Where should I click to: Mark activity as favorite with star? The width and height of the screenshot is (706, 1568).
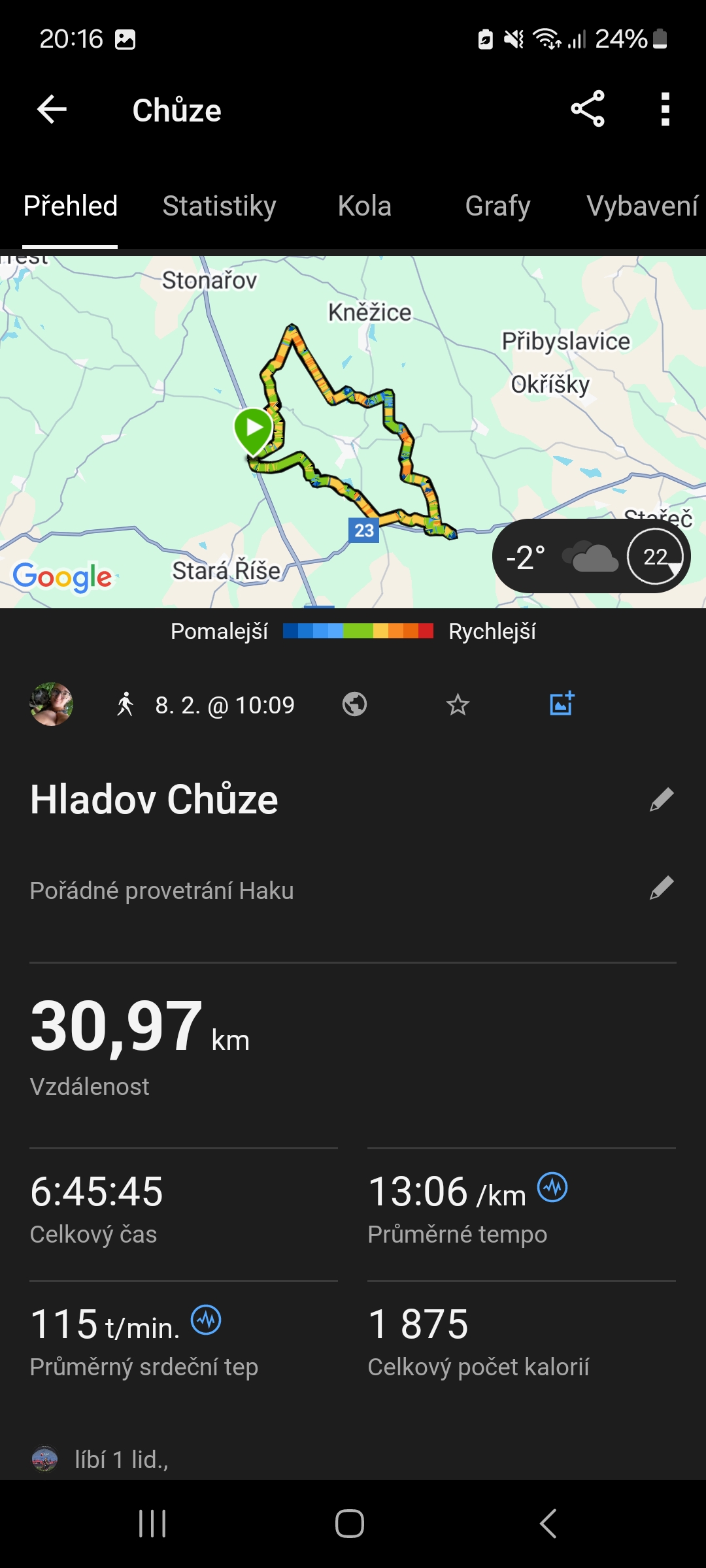tap(458, 704)
